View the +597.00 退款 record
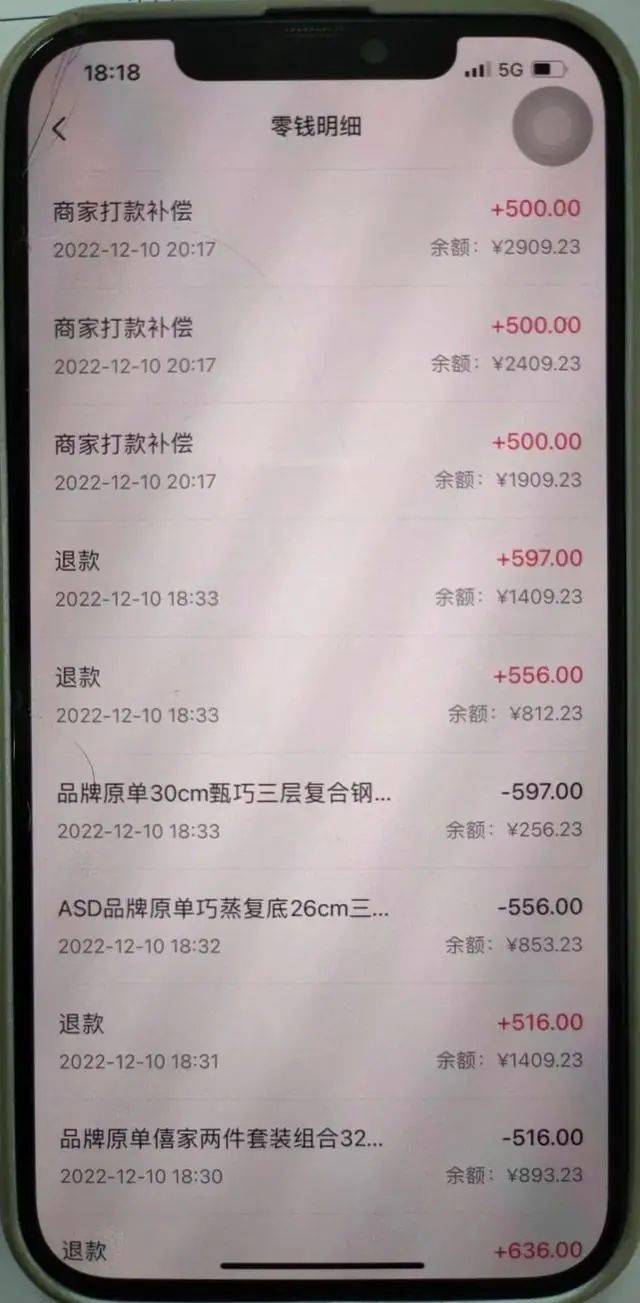Image resolution: width=640 pixels, height=1303 pixels. click(316, 578)
